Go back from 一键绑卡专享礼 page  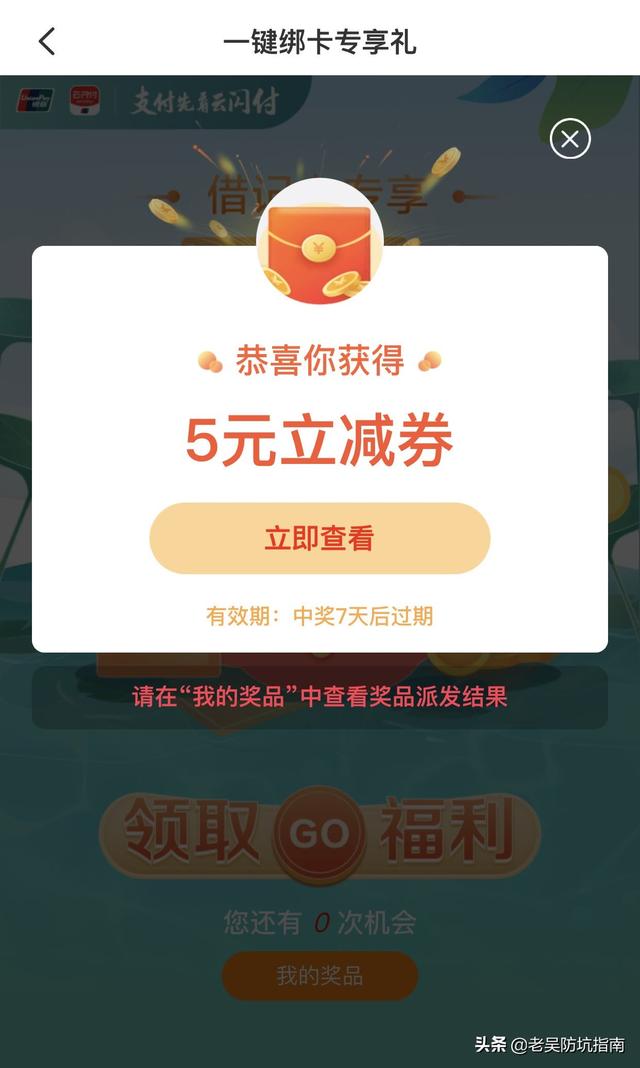[x=47, y=41]
